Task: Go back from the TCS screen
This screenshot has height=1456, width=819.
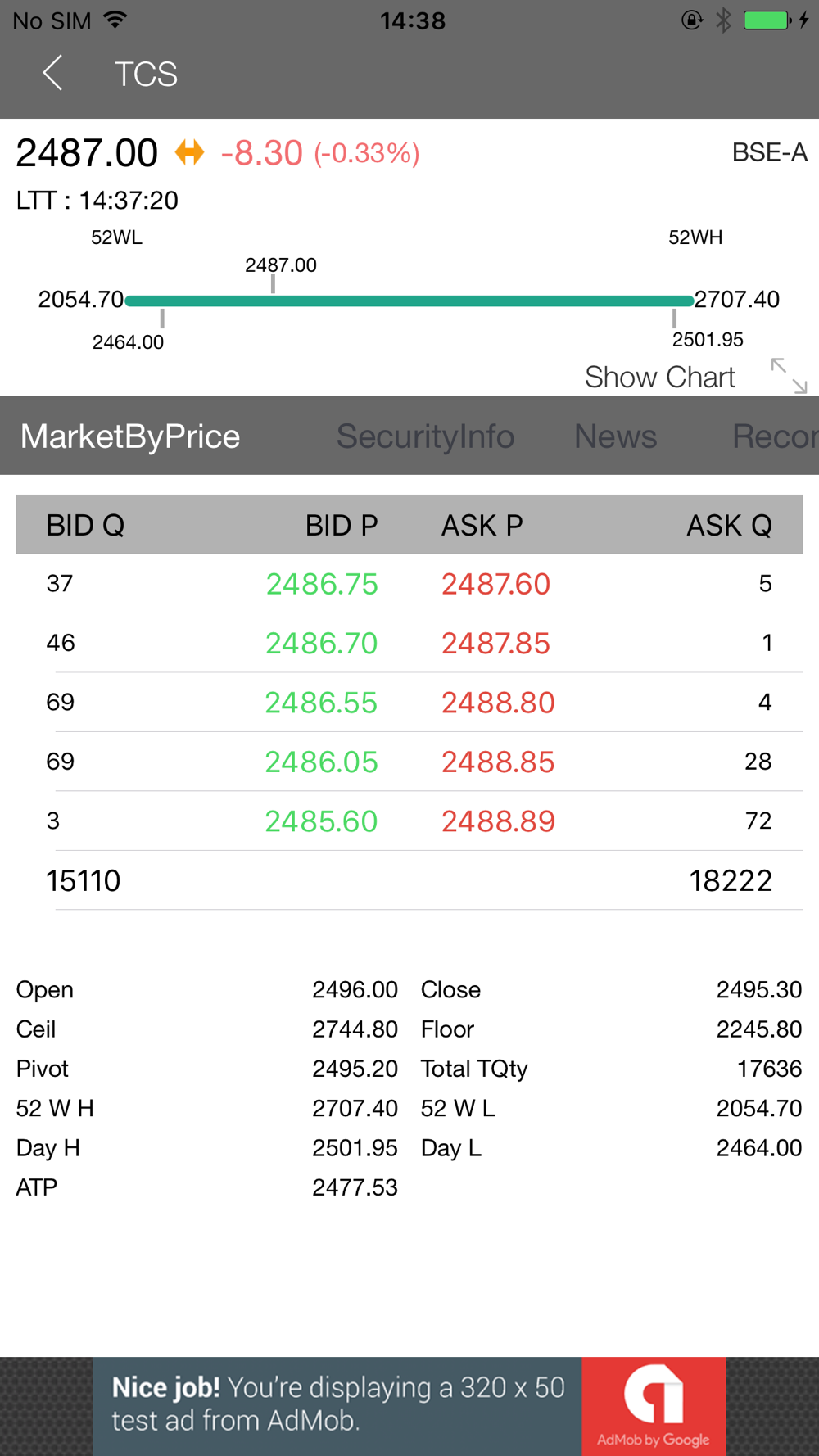Action: (x=52, y=73)
